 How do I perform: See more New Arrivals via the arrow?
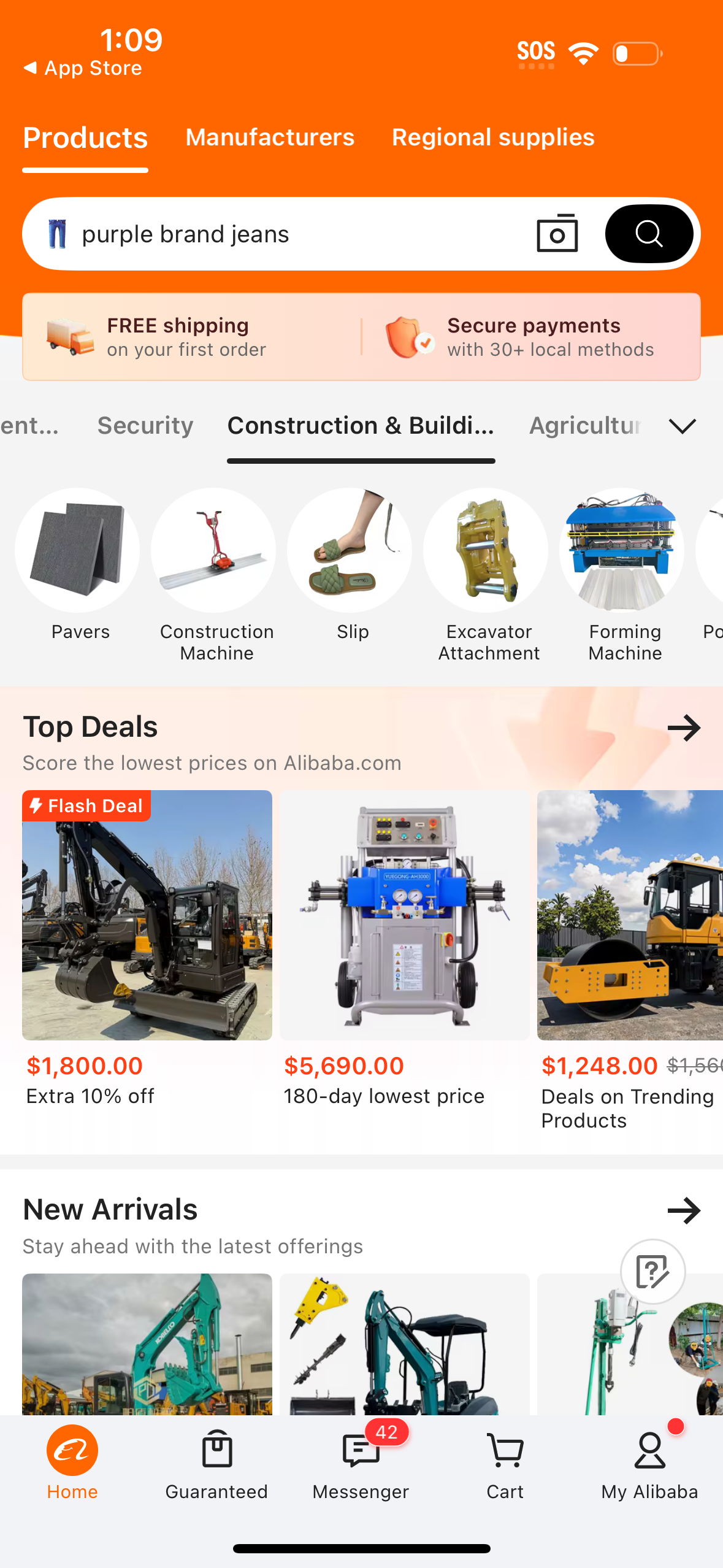(683, 1210)
